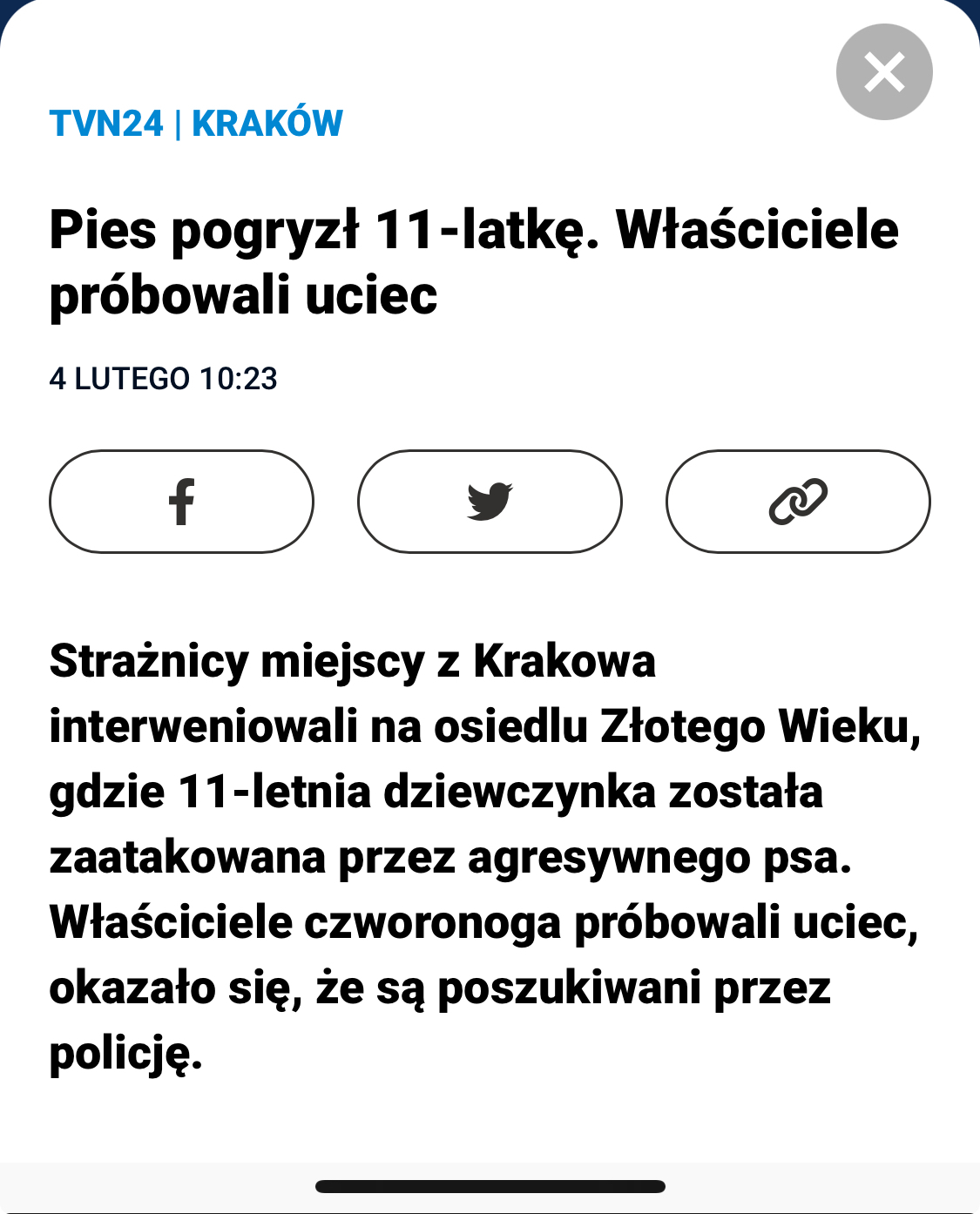Copy the article link

(798, 502)
